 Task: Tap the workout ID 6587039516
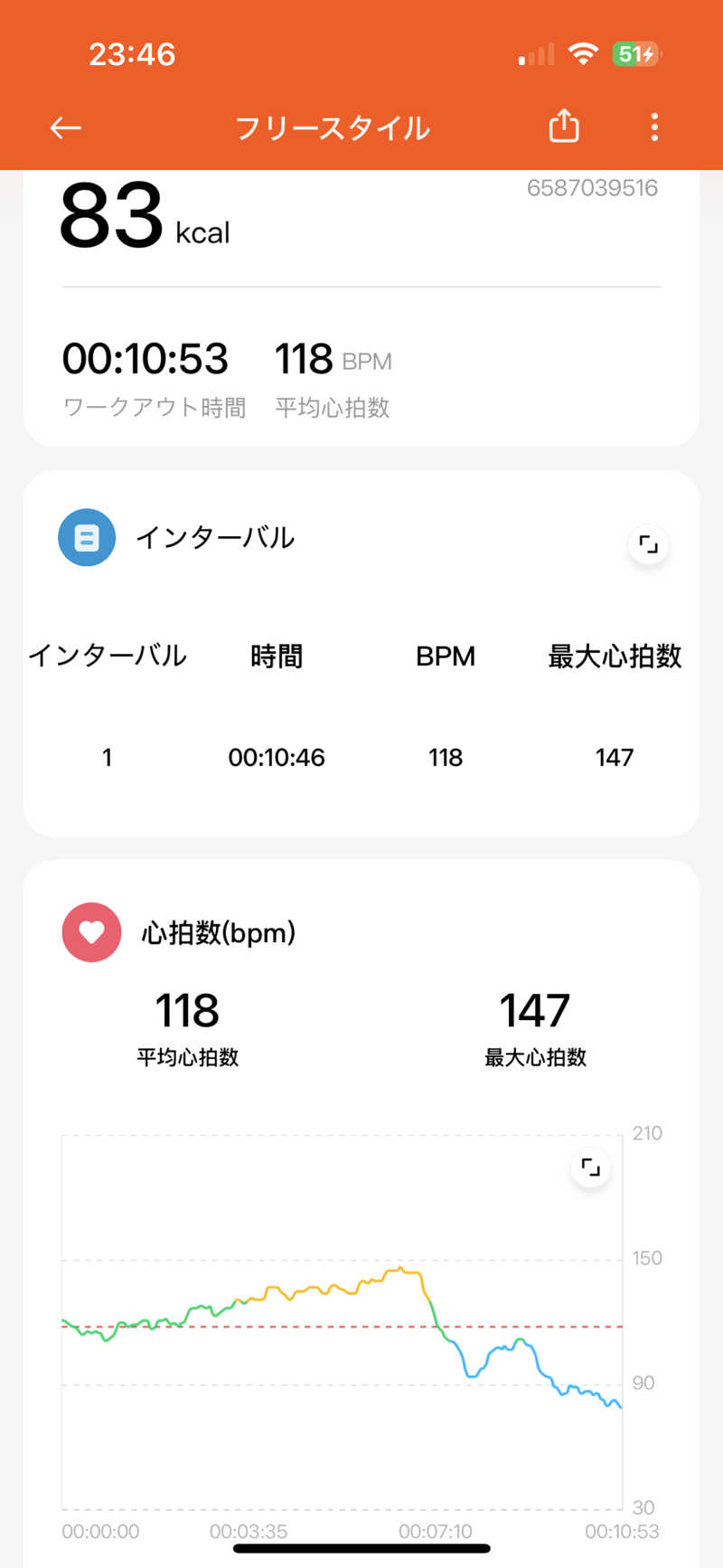(x=594, y=188)
